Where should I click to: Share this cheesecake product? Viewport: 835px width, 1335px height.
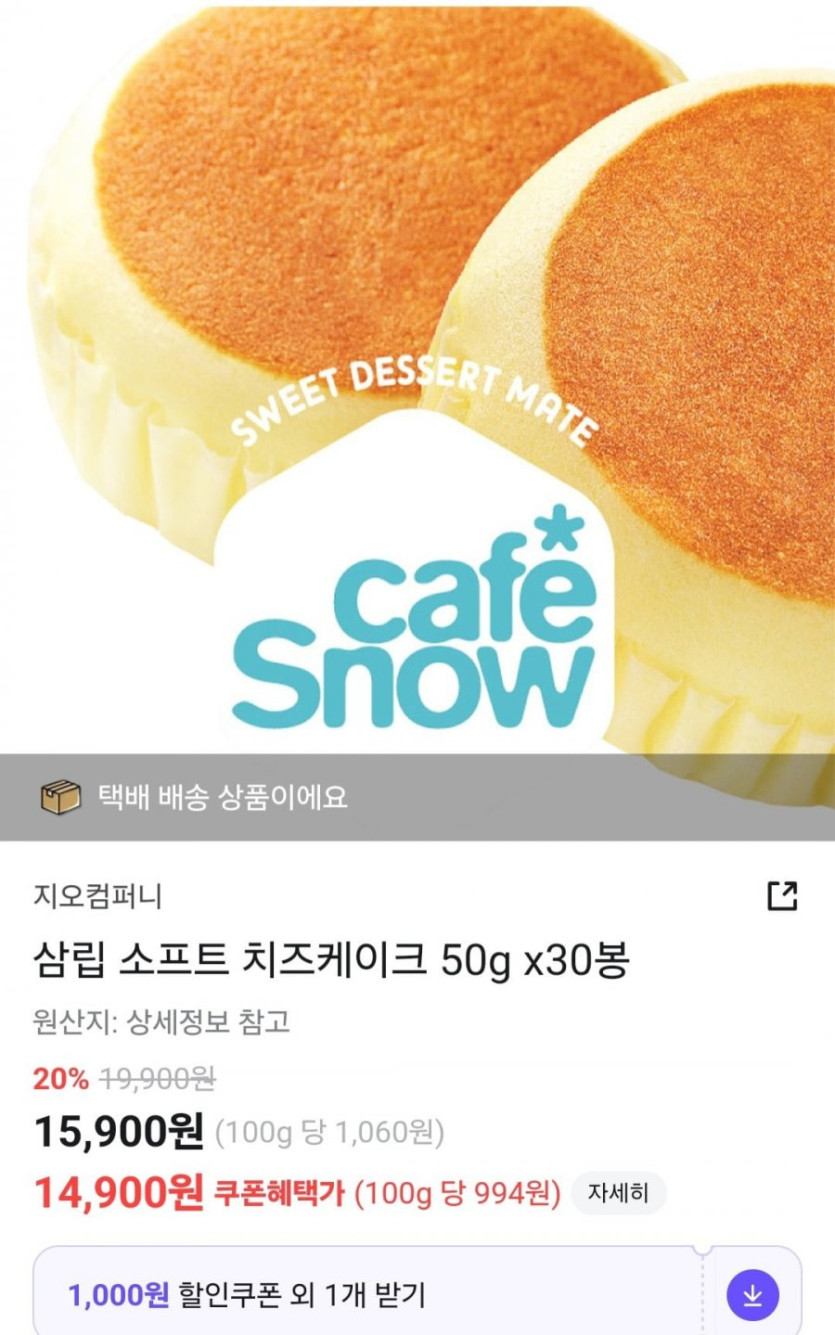(x=782, y=896)
